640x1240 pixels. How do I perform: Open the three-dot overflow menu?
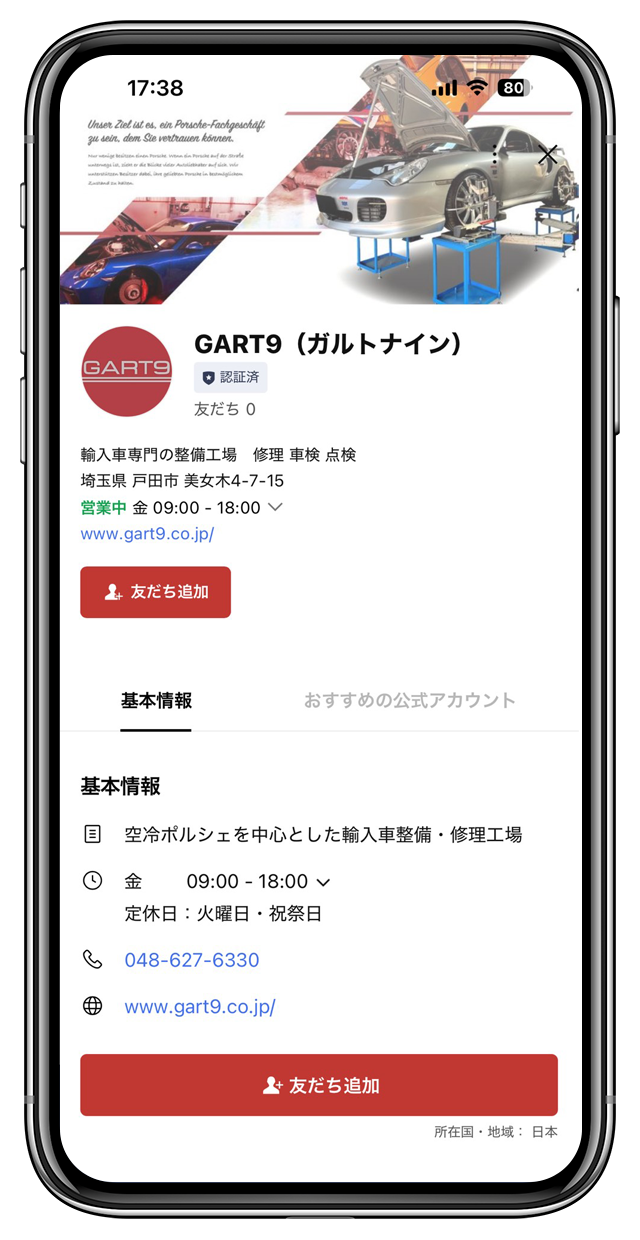494,155
